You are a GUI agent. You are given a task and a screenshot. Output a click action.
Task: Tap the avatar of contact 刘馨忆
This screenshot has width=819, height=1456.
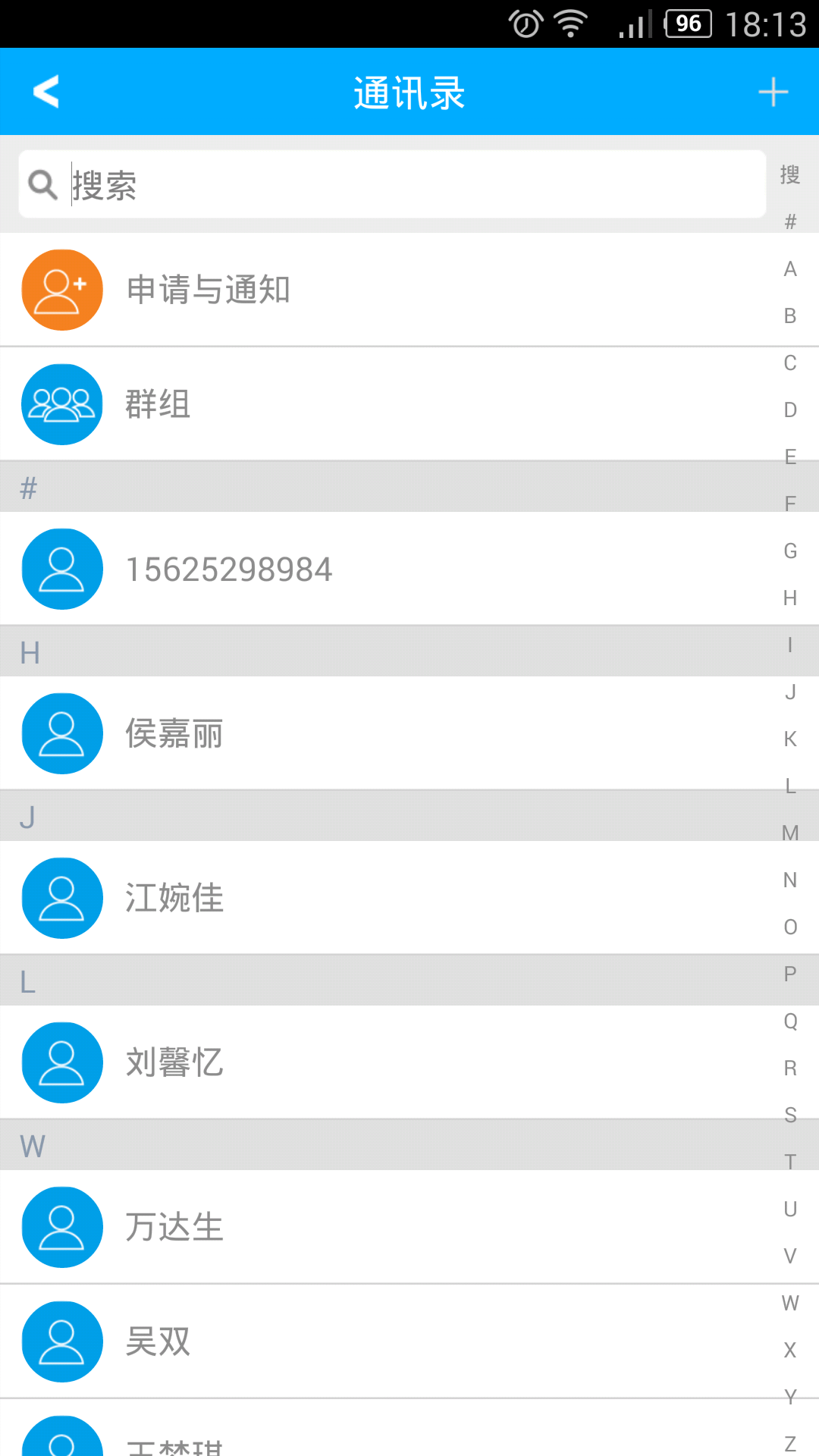tap(61, 1062)
